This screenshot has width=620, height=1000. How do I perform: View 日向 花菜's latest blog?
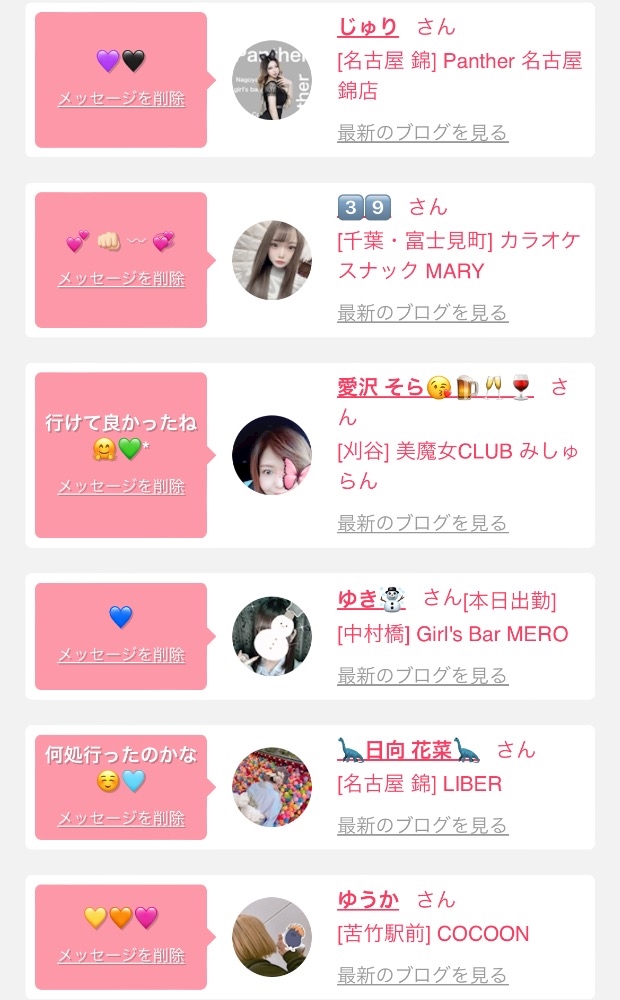click(x=422, y=826)
